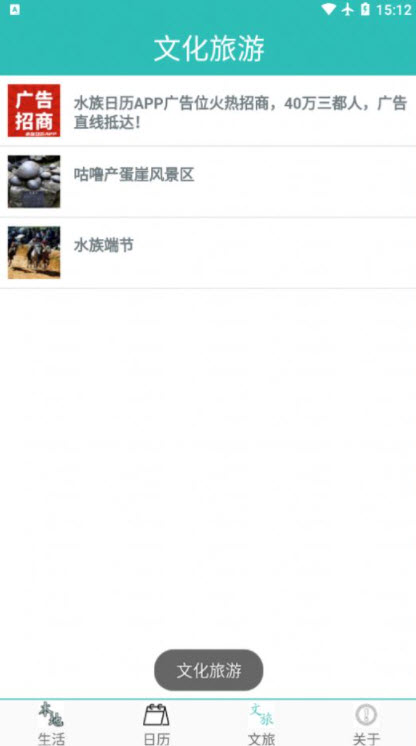Go to the 关于 tab
The image size is (416, 746).
(365, 723)
